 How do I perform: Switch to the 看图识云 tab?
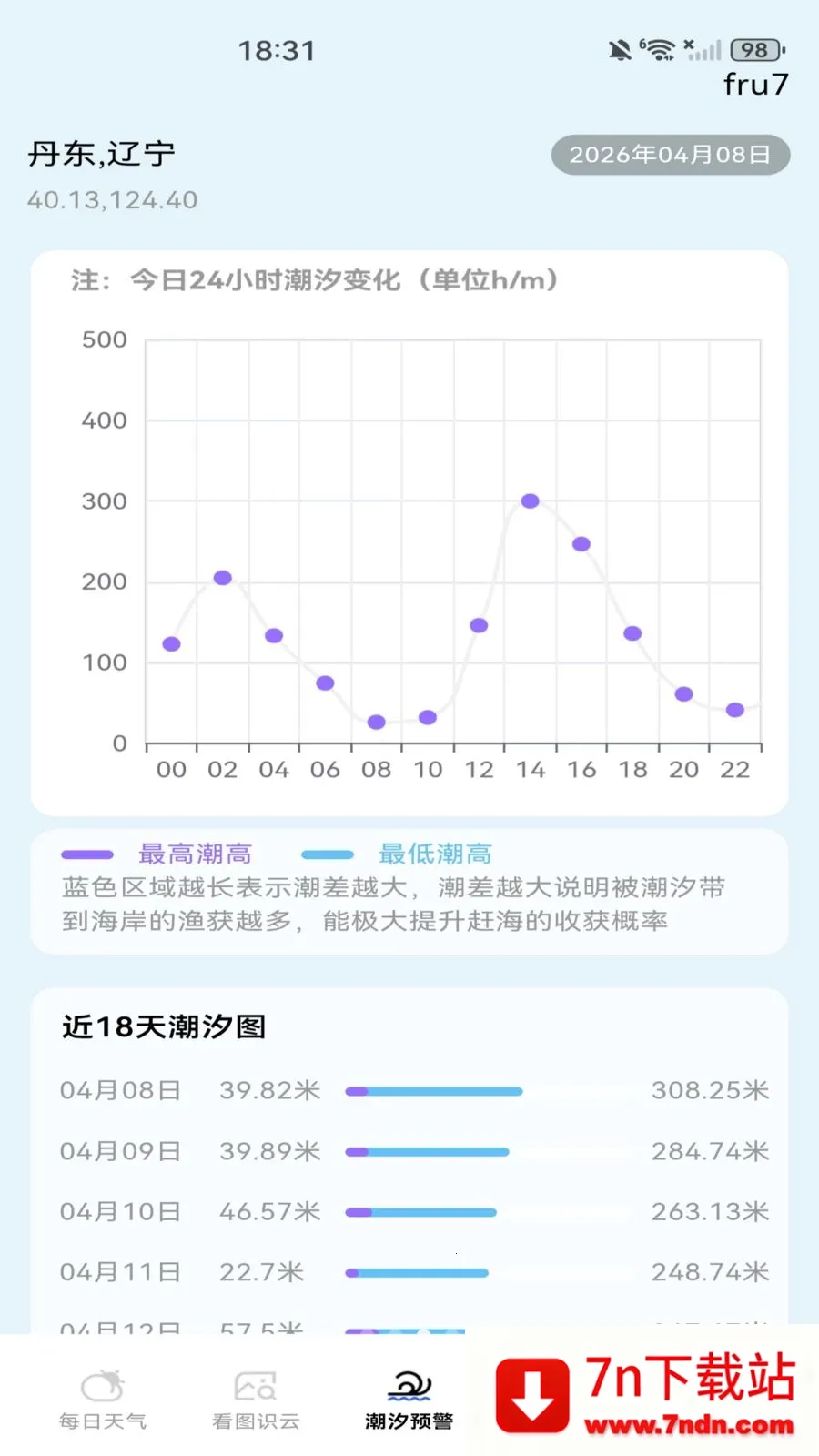coord(256,1397)
